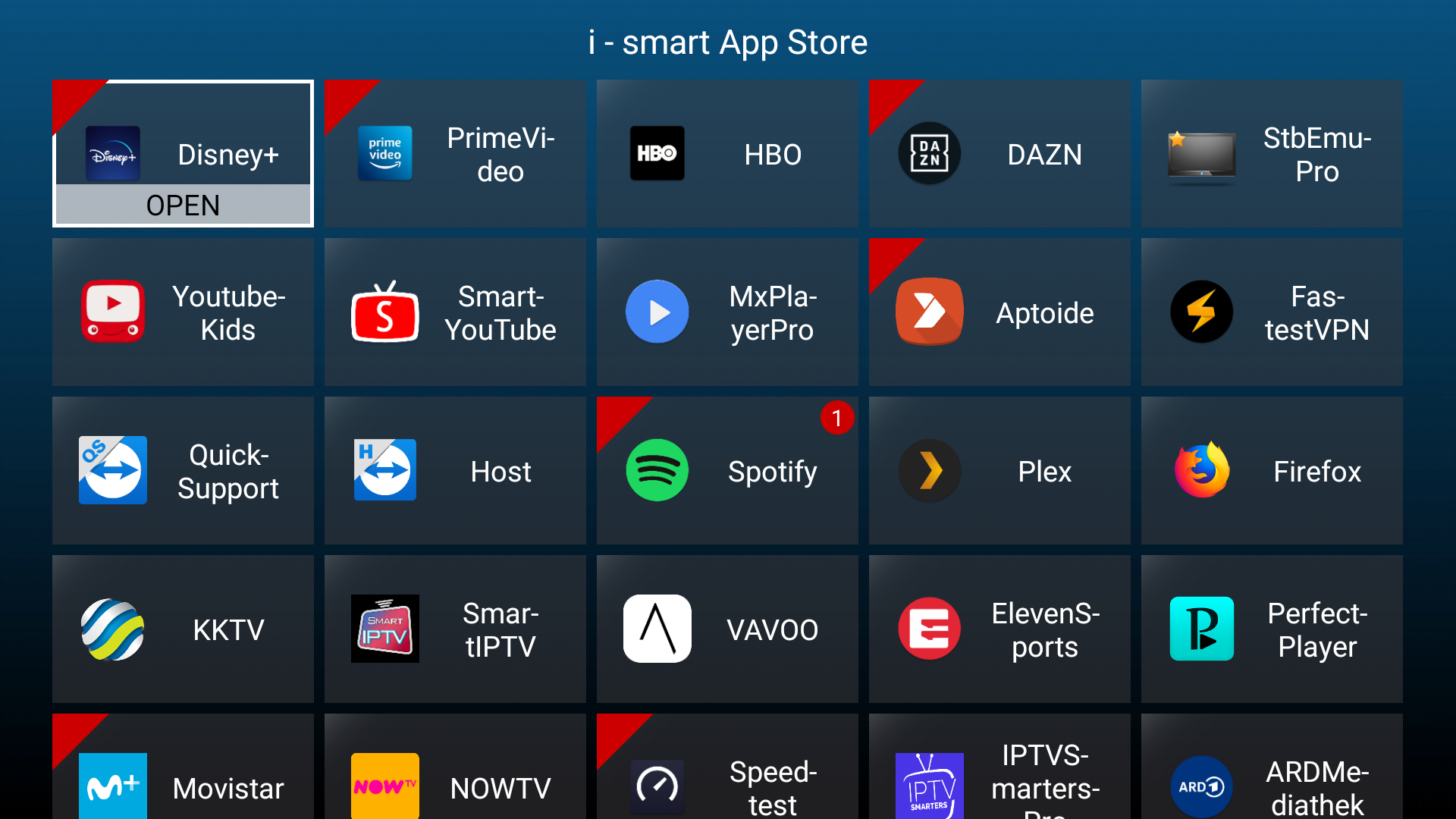Image resolution: width=1456 pixels, height=819 pixels.
Task: Open the PrimeVideo app tile
Action: 455,154
